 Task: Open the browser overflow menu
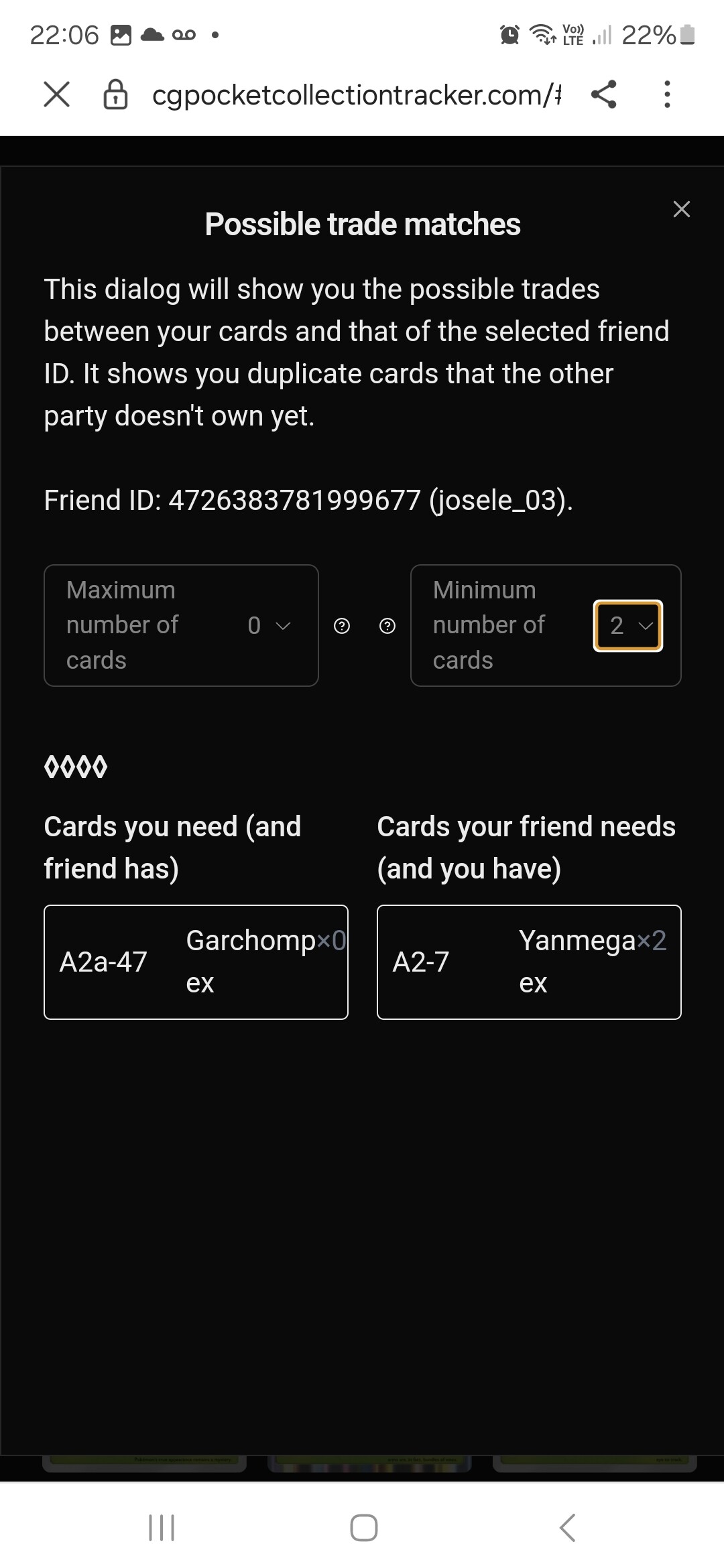click(x=667, y=94)
